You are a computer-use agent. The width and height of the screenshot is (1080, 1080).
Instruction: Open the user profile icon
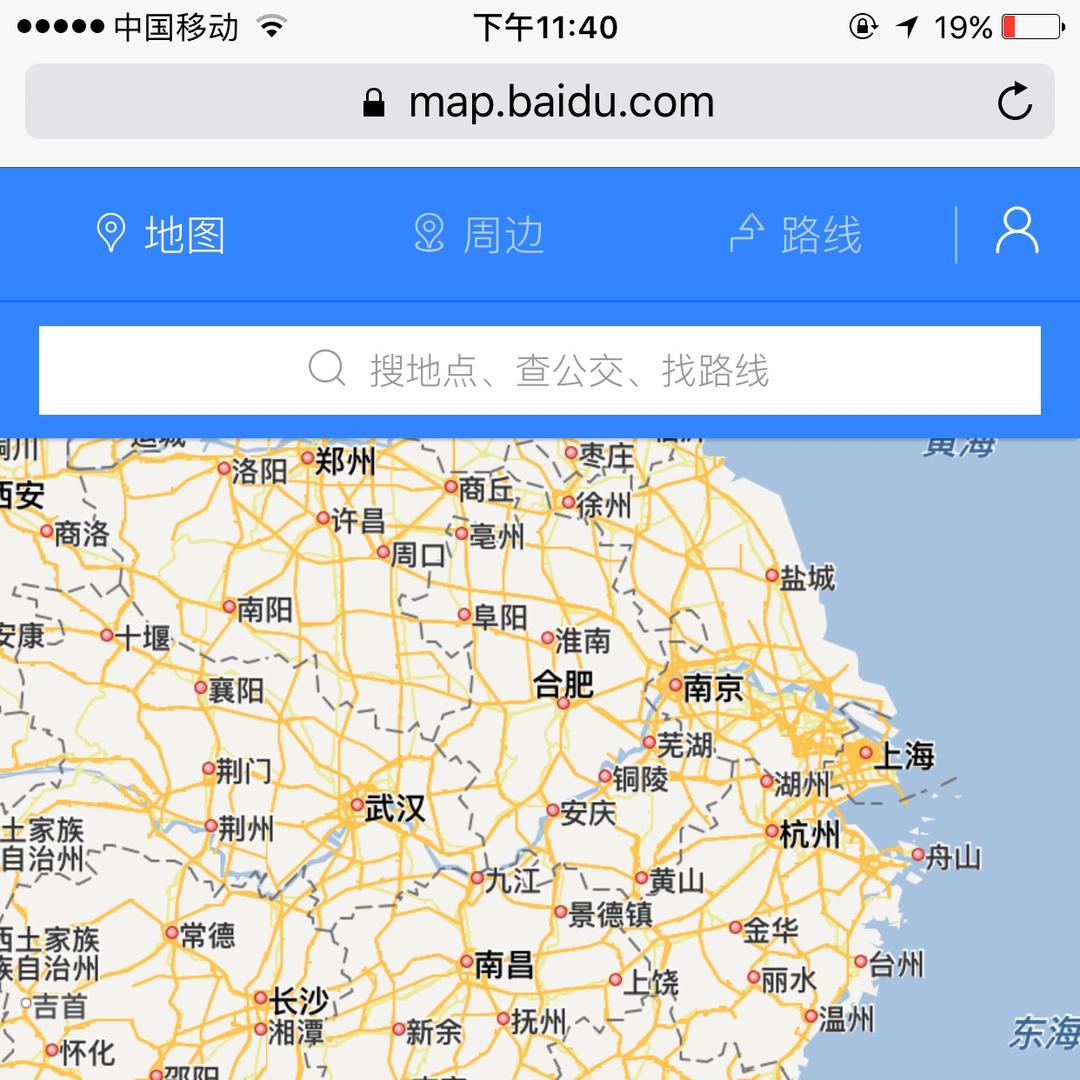click(1016, 233)
